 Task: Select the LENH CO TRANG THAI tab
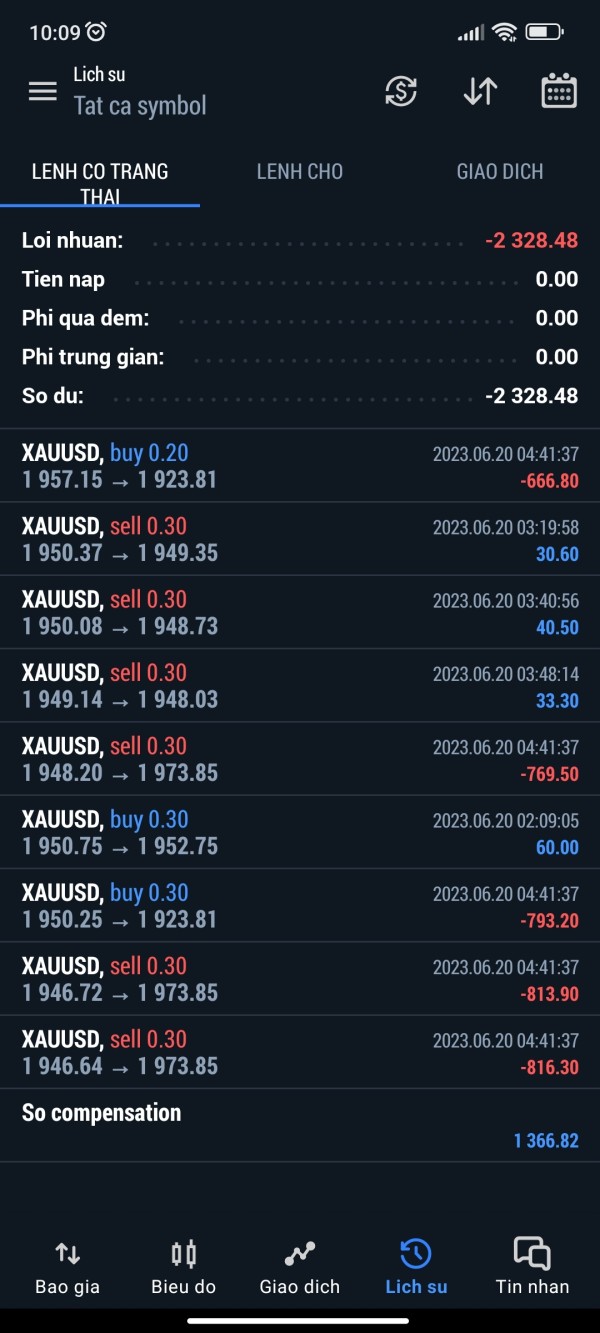100,182
